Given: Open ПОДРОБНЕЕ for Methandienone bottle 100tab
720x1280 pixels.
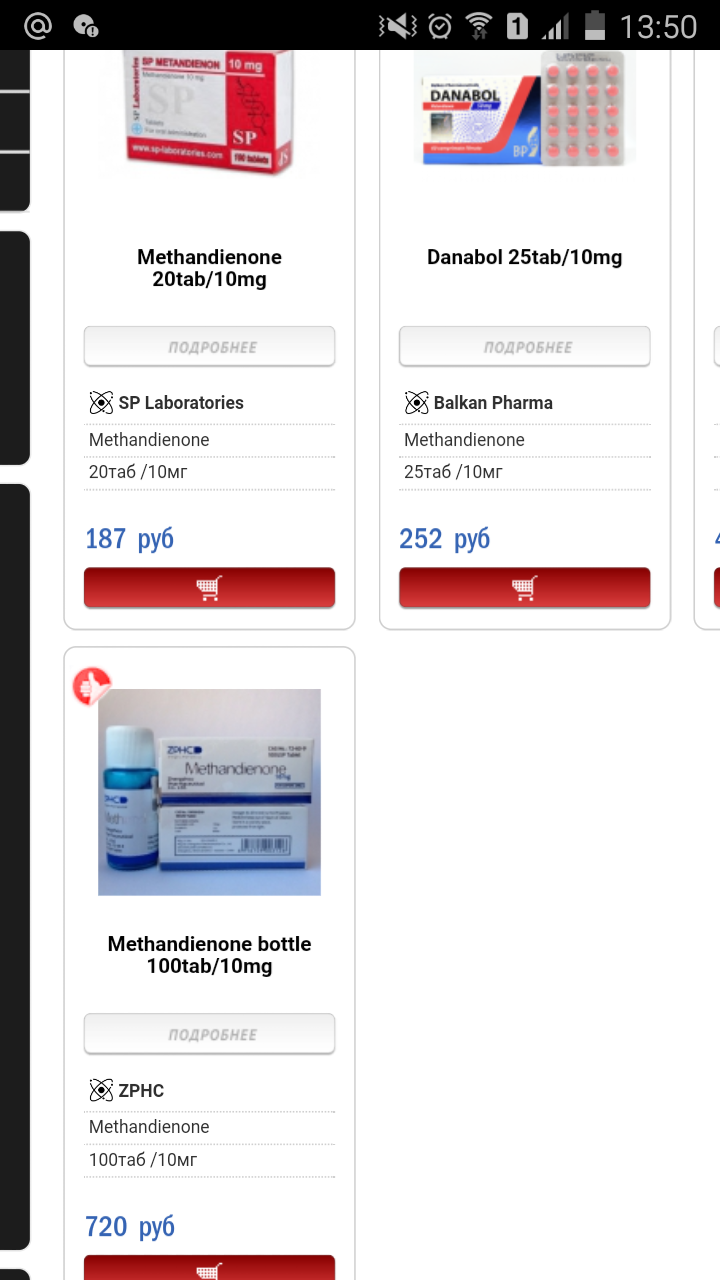Looking at the screenshot, I should (x=209, y=1034).
